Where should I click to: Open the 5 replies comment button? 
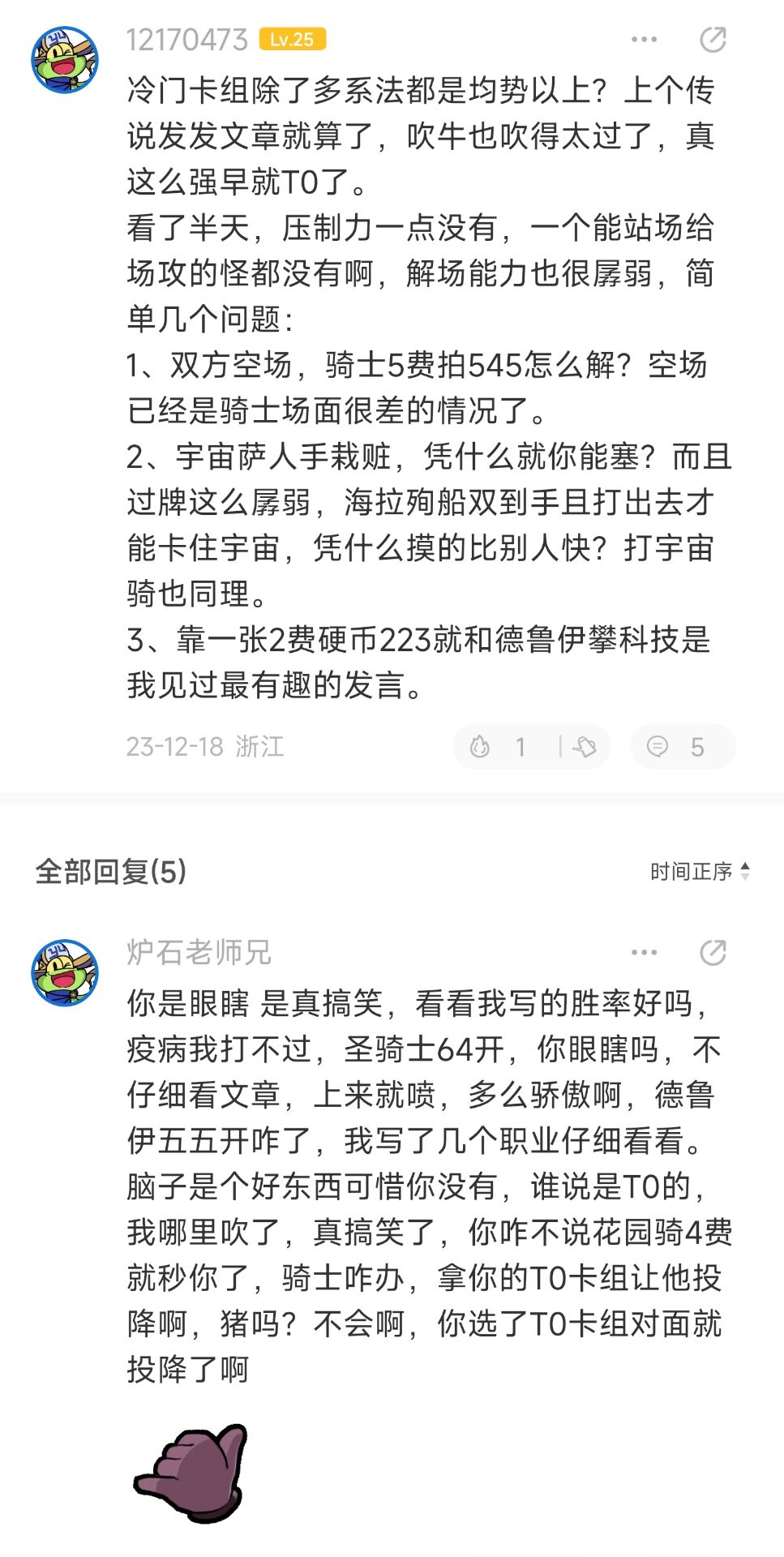click(x=682, y=746)
